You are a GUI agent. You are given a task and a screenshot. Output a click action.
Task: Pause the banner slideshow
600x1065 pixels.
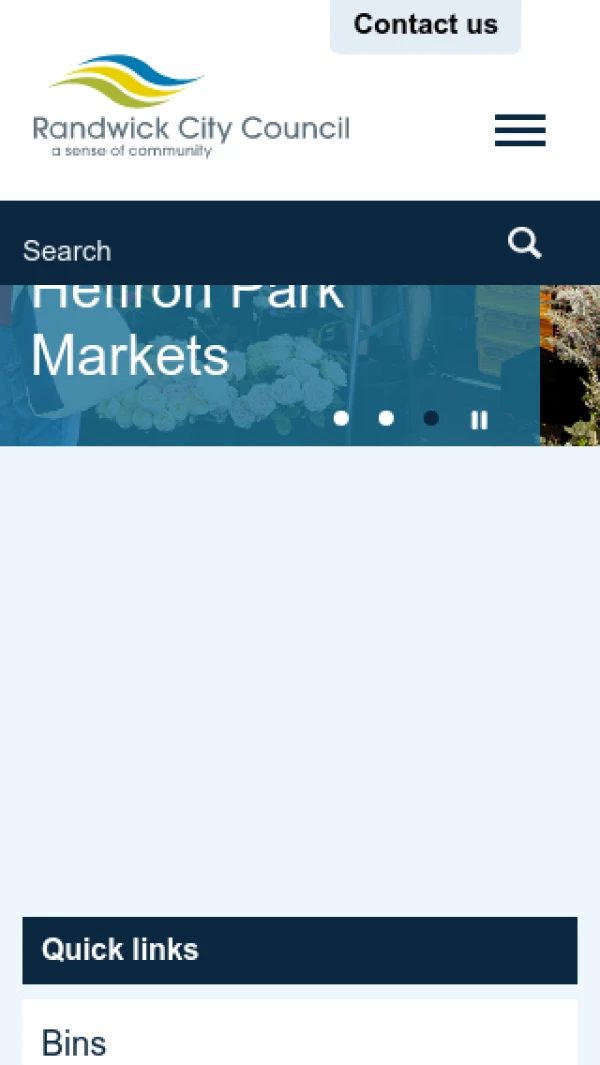(x=480, y=420)
